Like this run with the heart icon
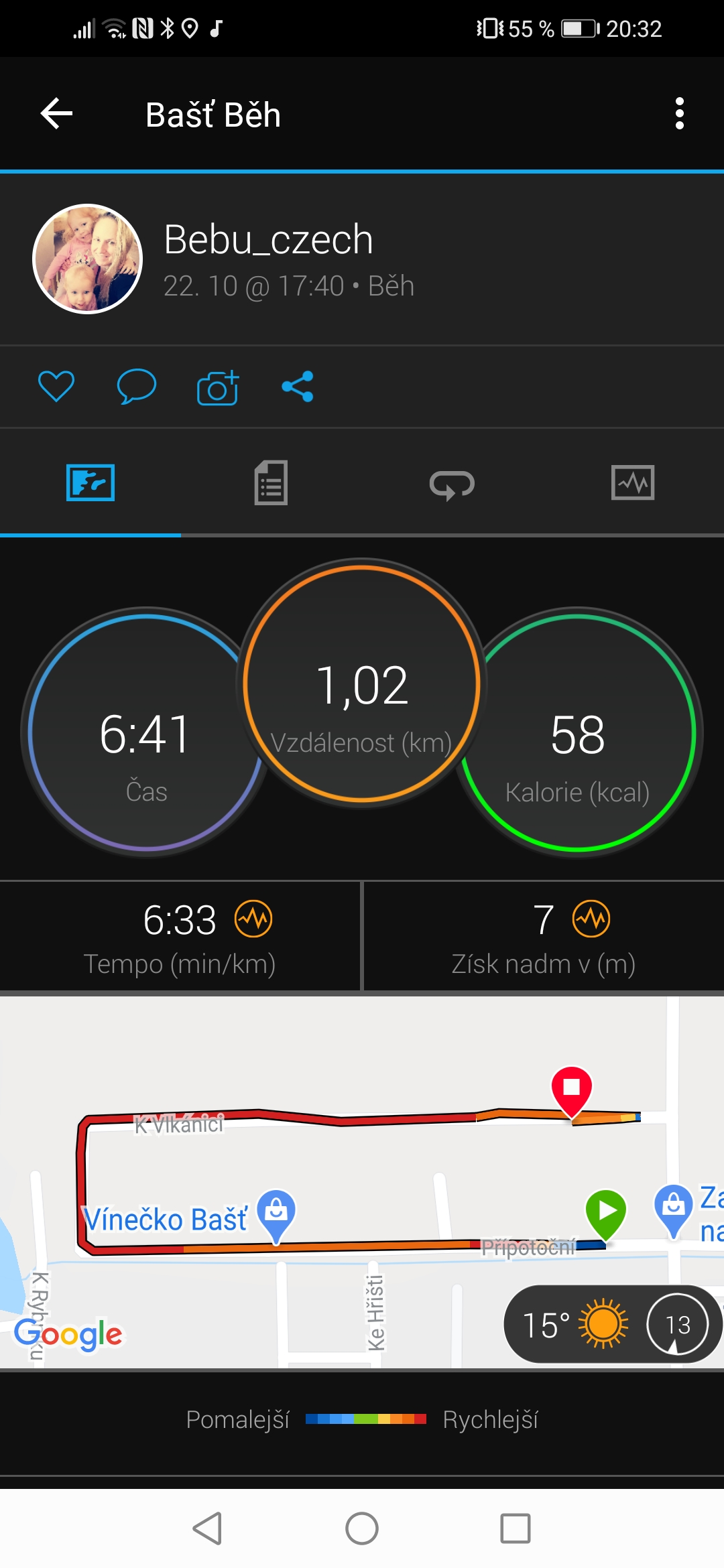Screen dimensions: 724x1568 [x=56, y=386]
